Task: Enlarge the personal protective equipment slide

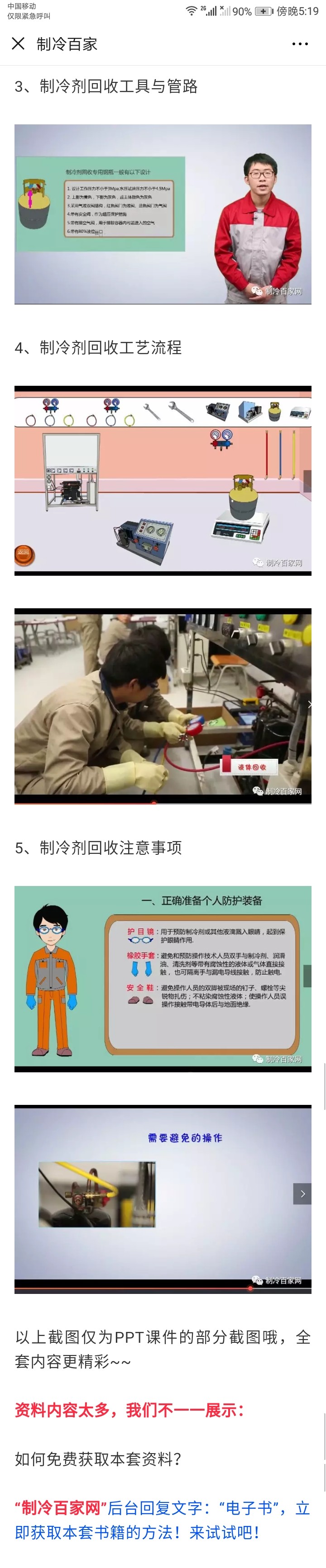Action: tap(163, 979)
